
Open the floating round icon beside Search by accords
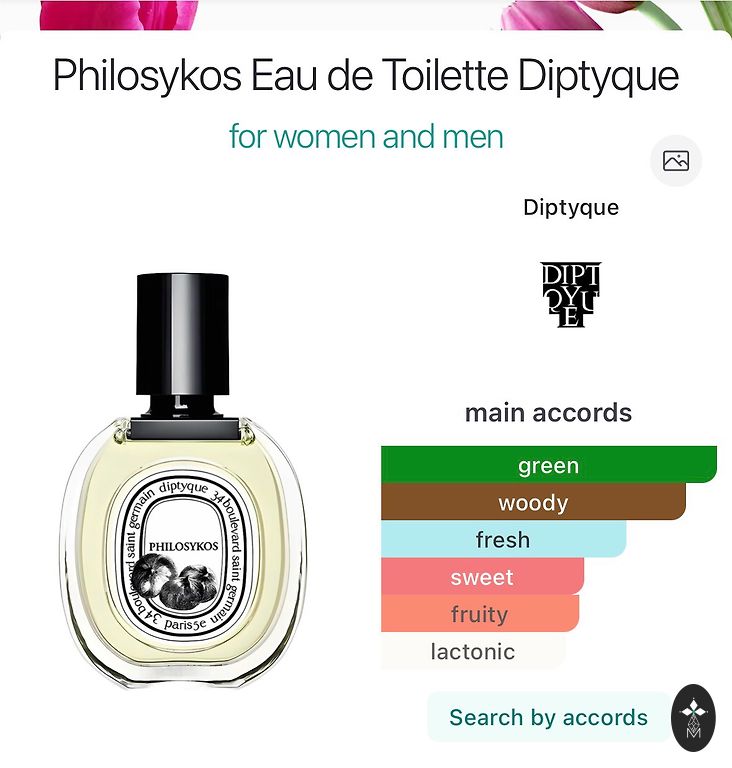click(694, 718)
